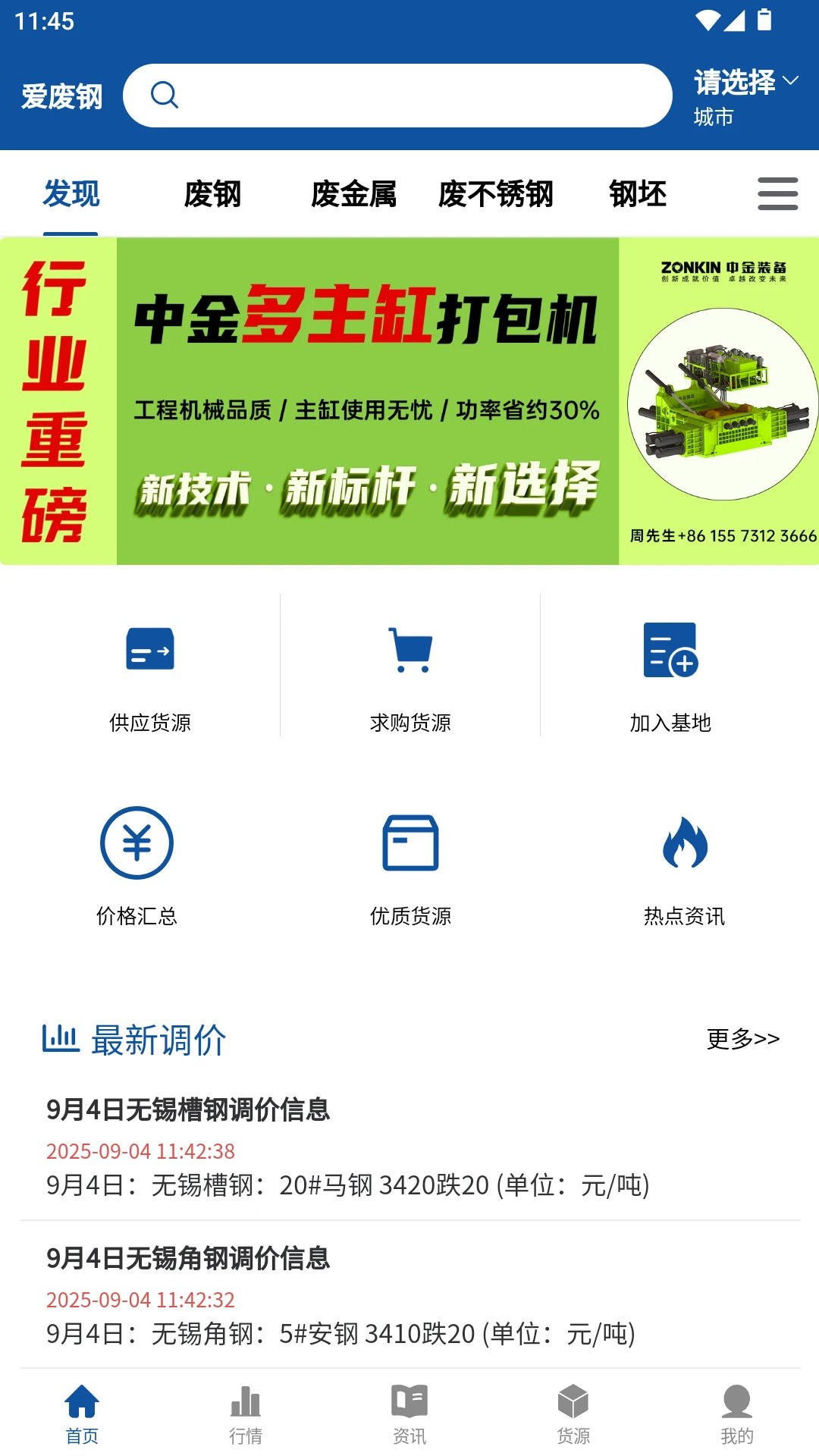Open the 我的 profile tab
Screen dimensions: 819x1456
point(736,1414)
